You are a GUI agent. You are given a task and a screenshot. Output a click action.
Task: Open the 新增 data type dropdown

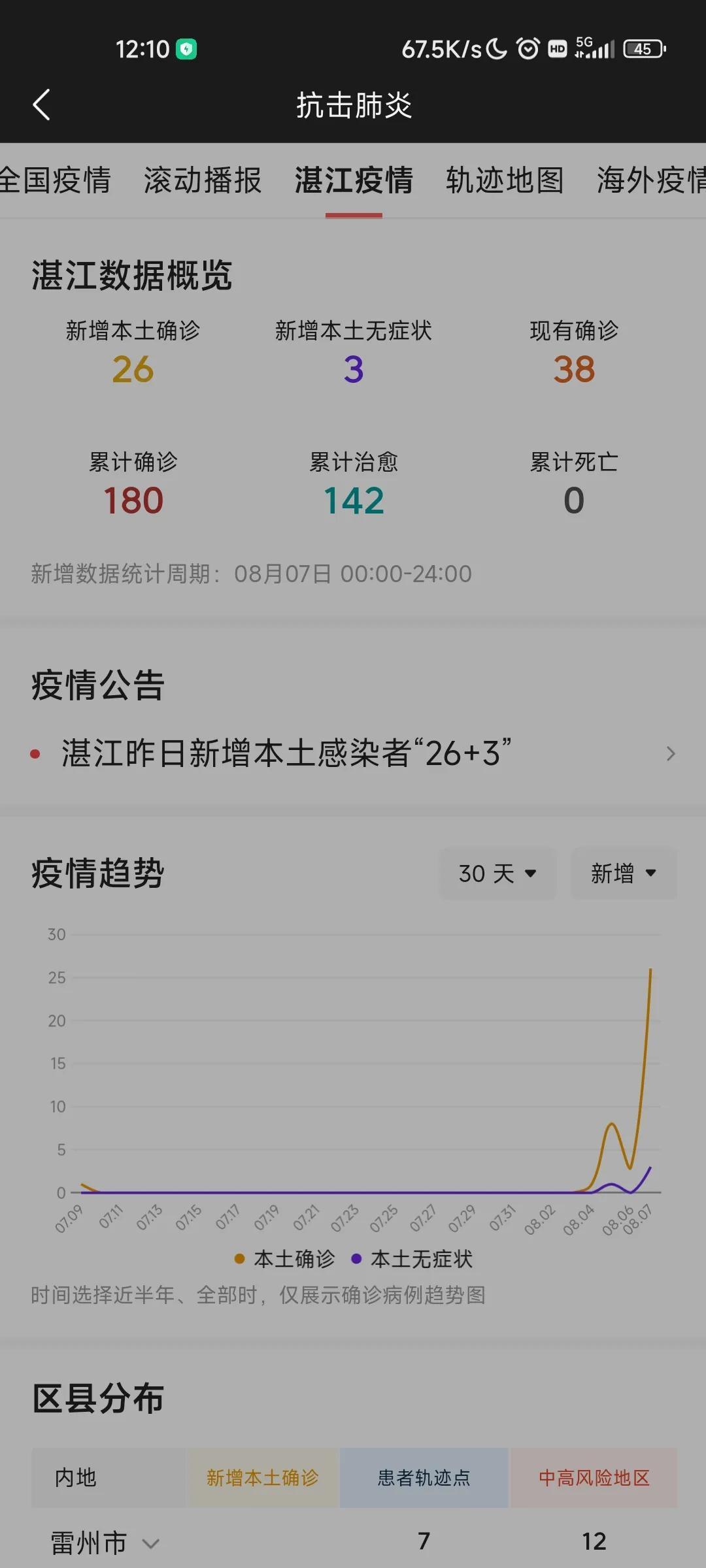click(622, 873)
